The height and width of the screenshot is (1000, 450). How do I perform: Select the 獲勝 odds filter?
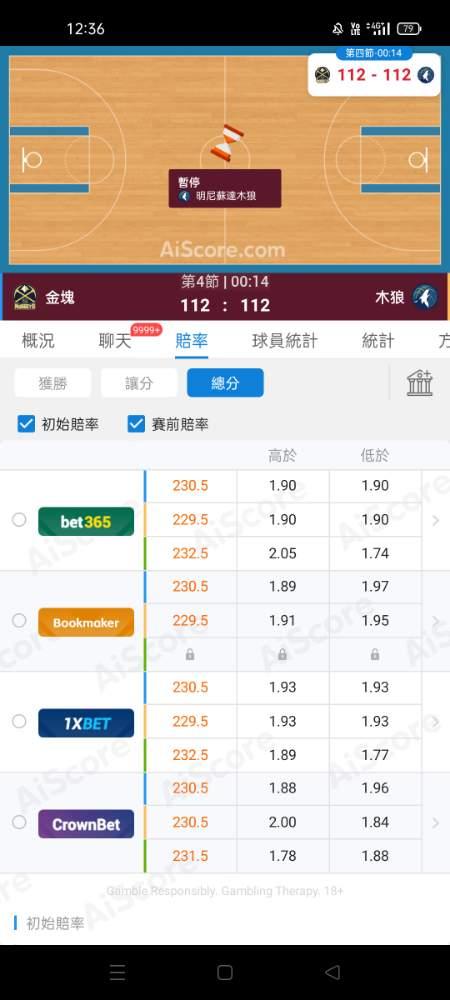click(53, 383)
